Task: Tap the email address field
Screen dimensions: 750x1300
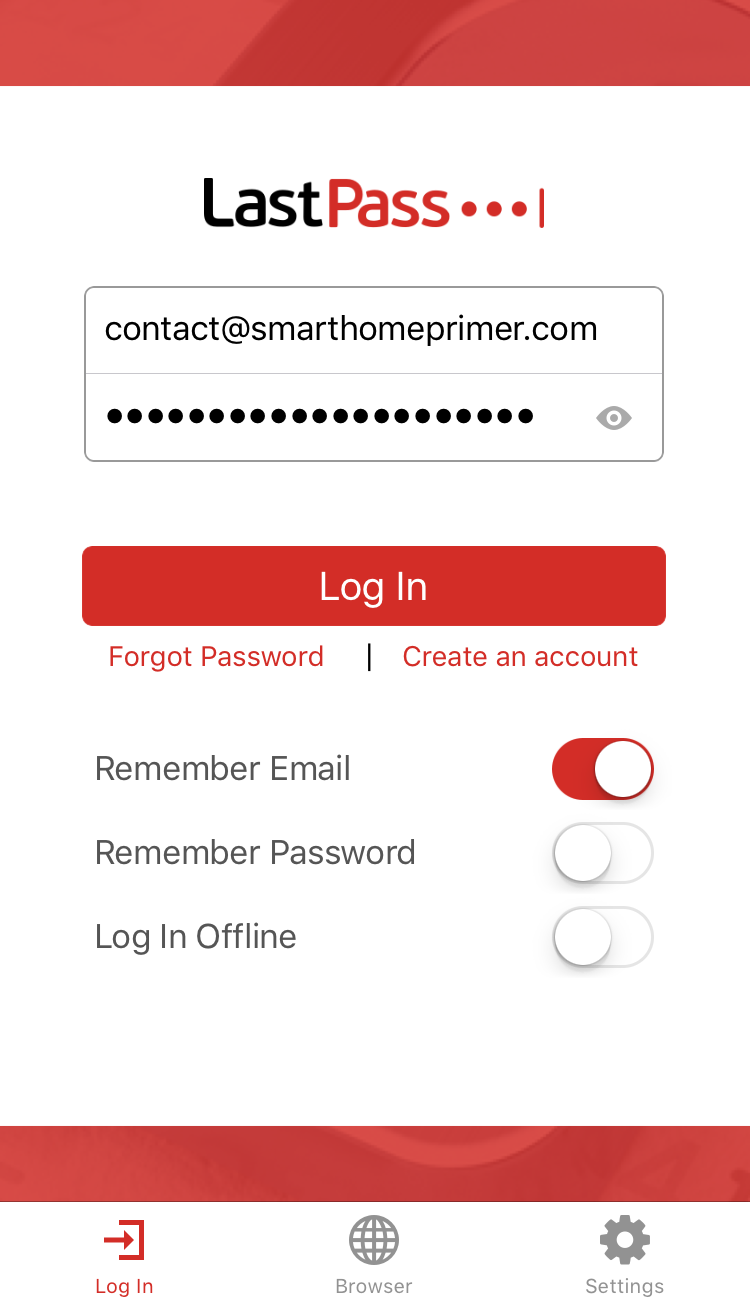Action: (374, 330)
